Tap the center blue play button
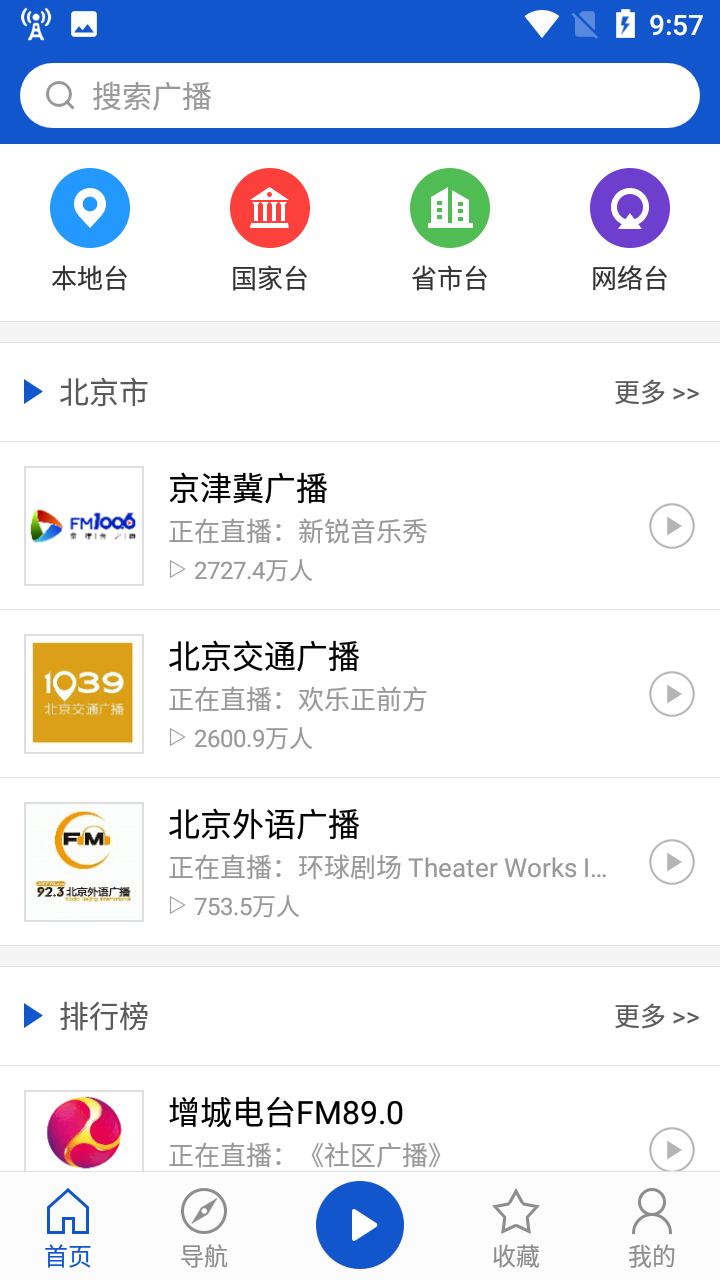Viewport: 720px width, 1280px height. (x=360, y=1225)
